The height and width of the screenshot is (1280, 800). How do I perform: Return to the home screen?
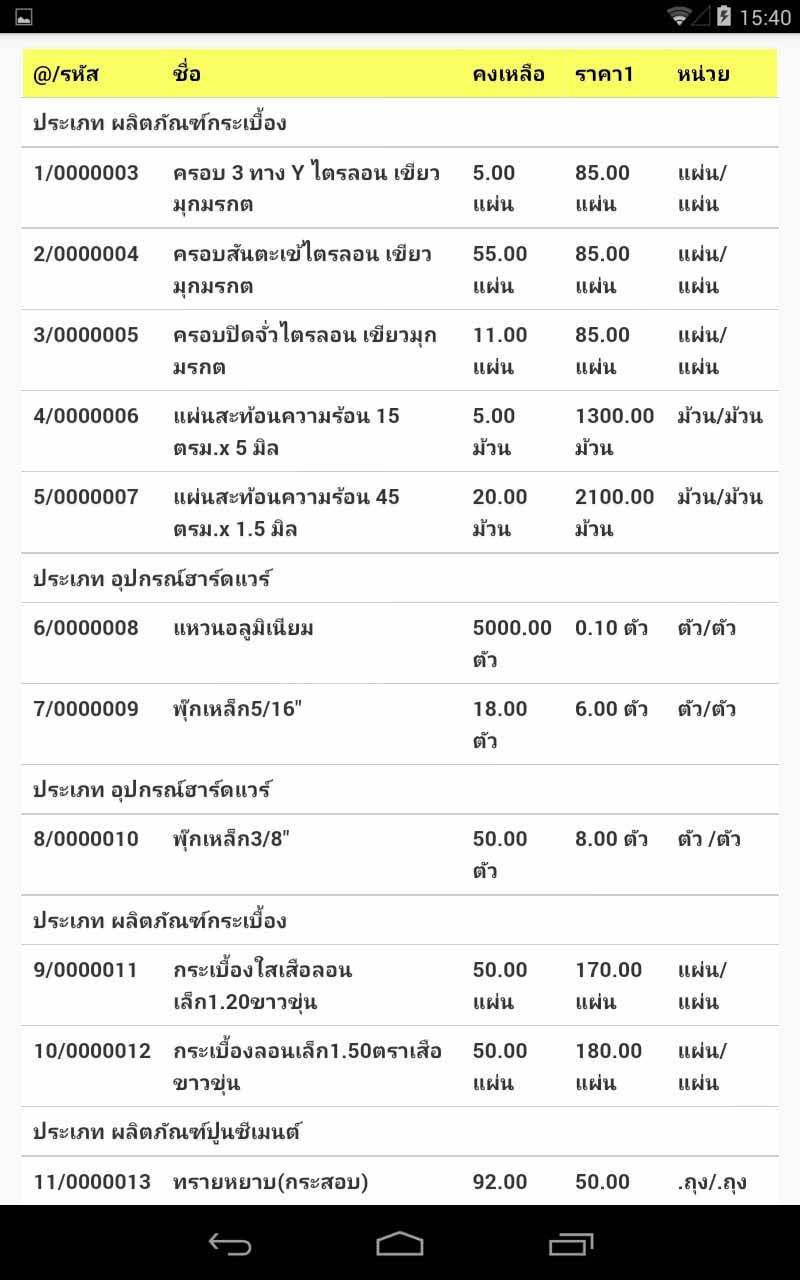coord(400,1243)
